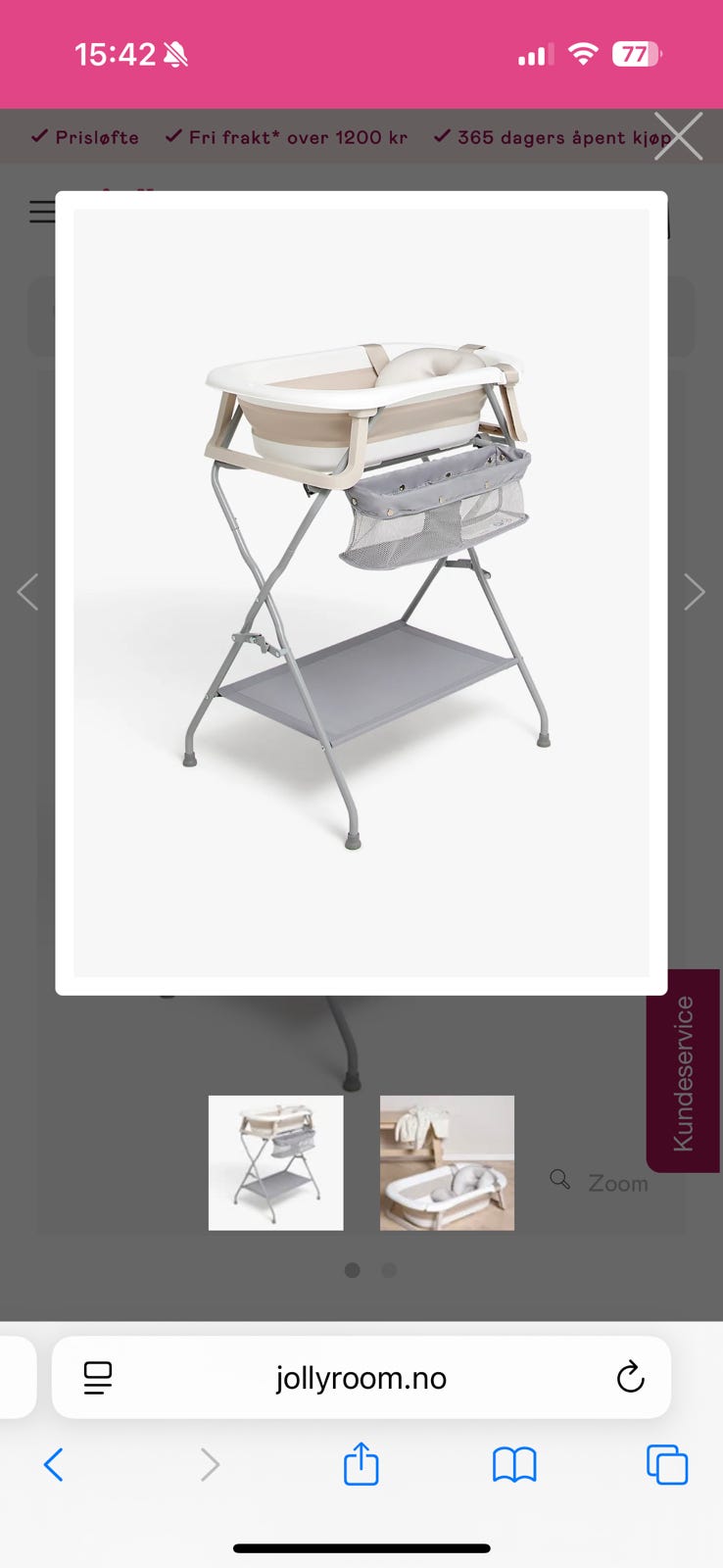Show the next product image
Image resolution: width=723 pixels, height=1568 pixels.
[694, 592]
